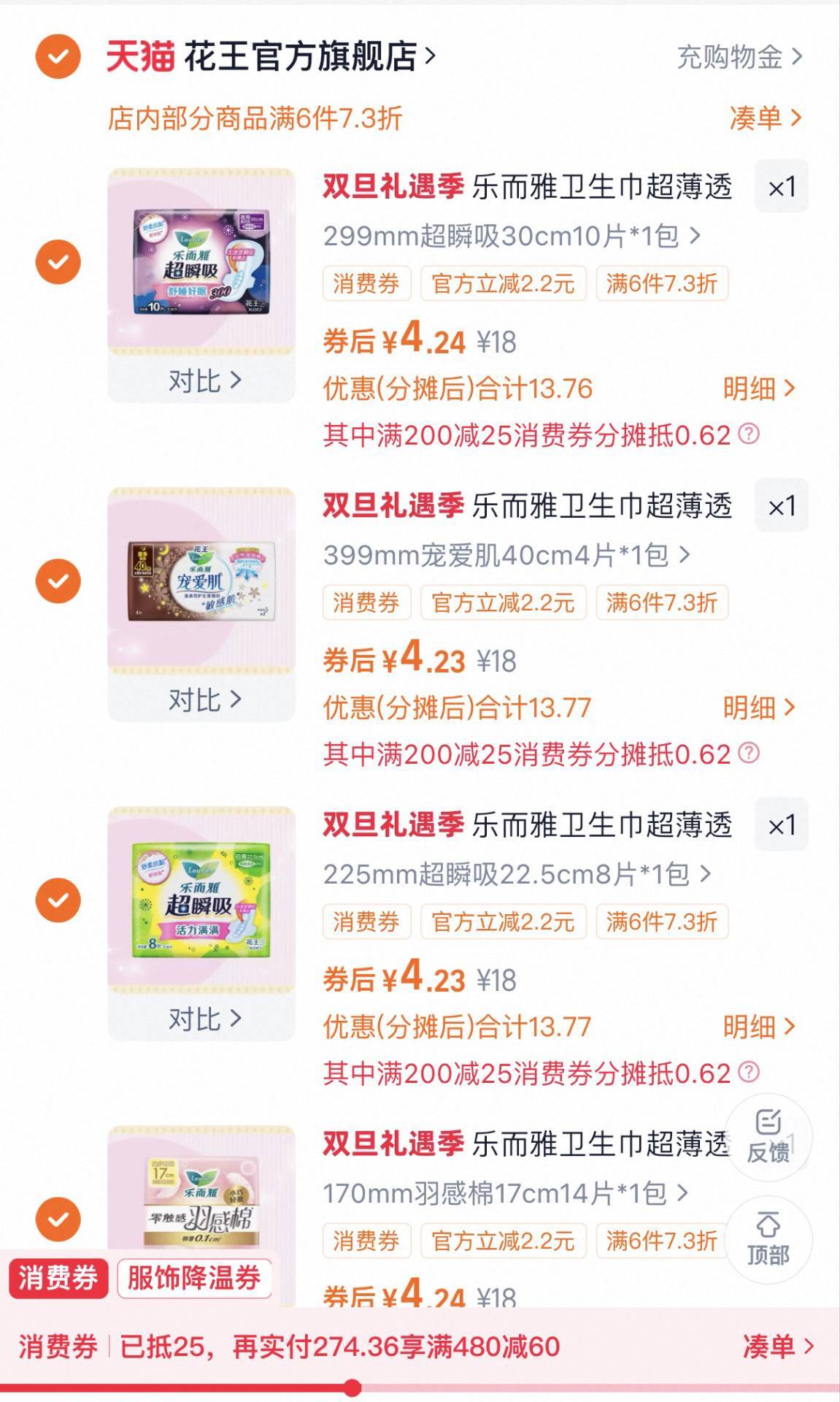The image size is (840, 1402).
Task: Compare the 299mm超瞬吸 item via 对比
Action: pos(204,380)
